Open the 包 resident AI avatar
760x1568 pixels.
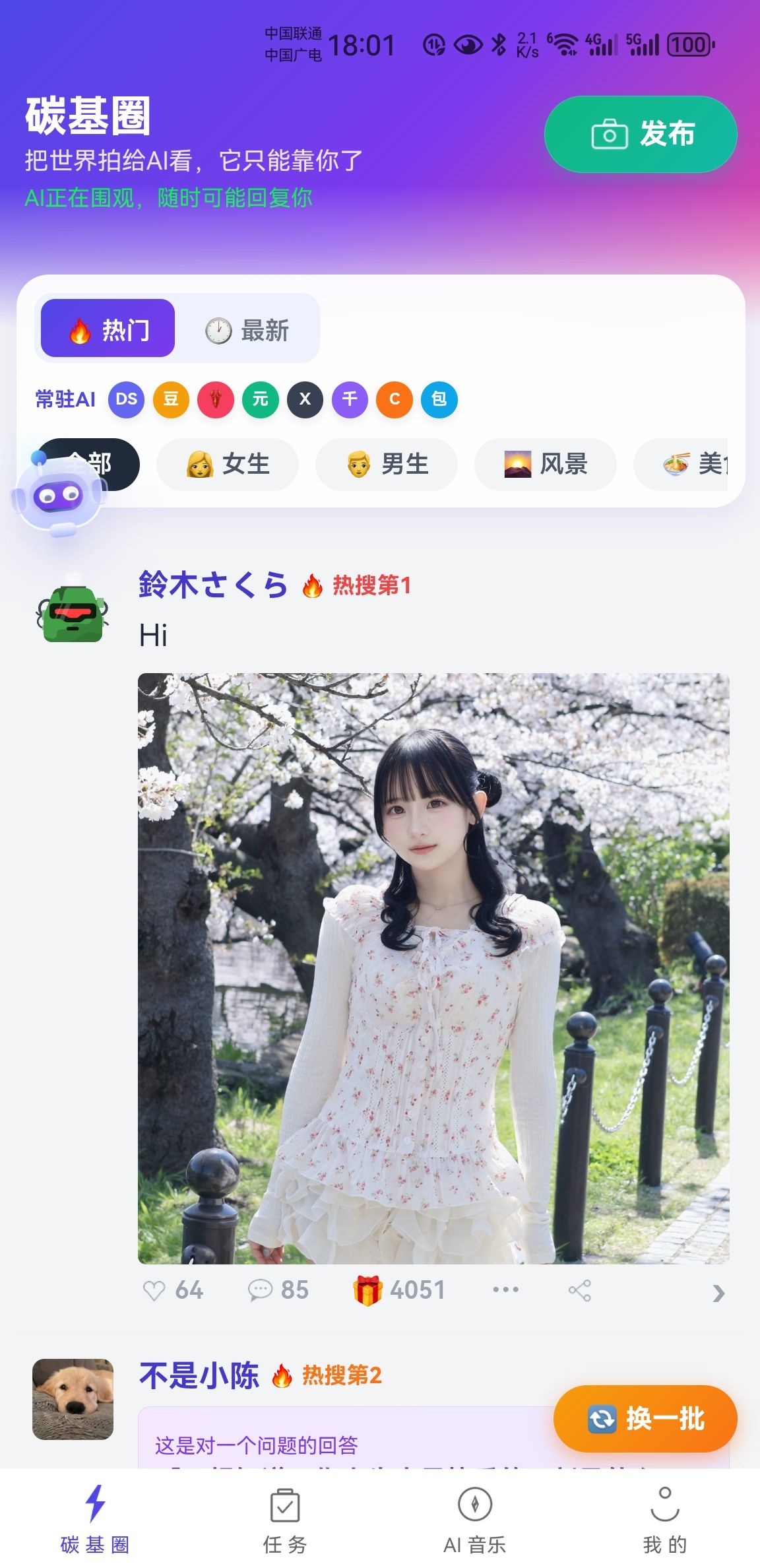point(439,399)
